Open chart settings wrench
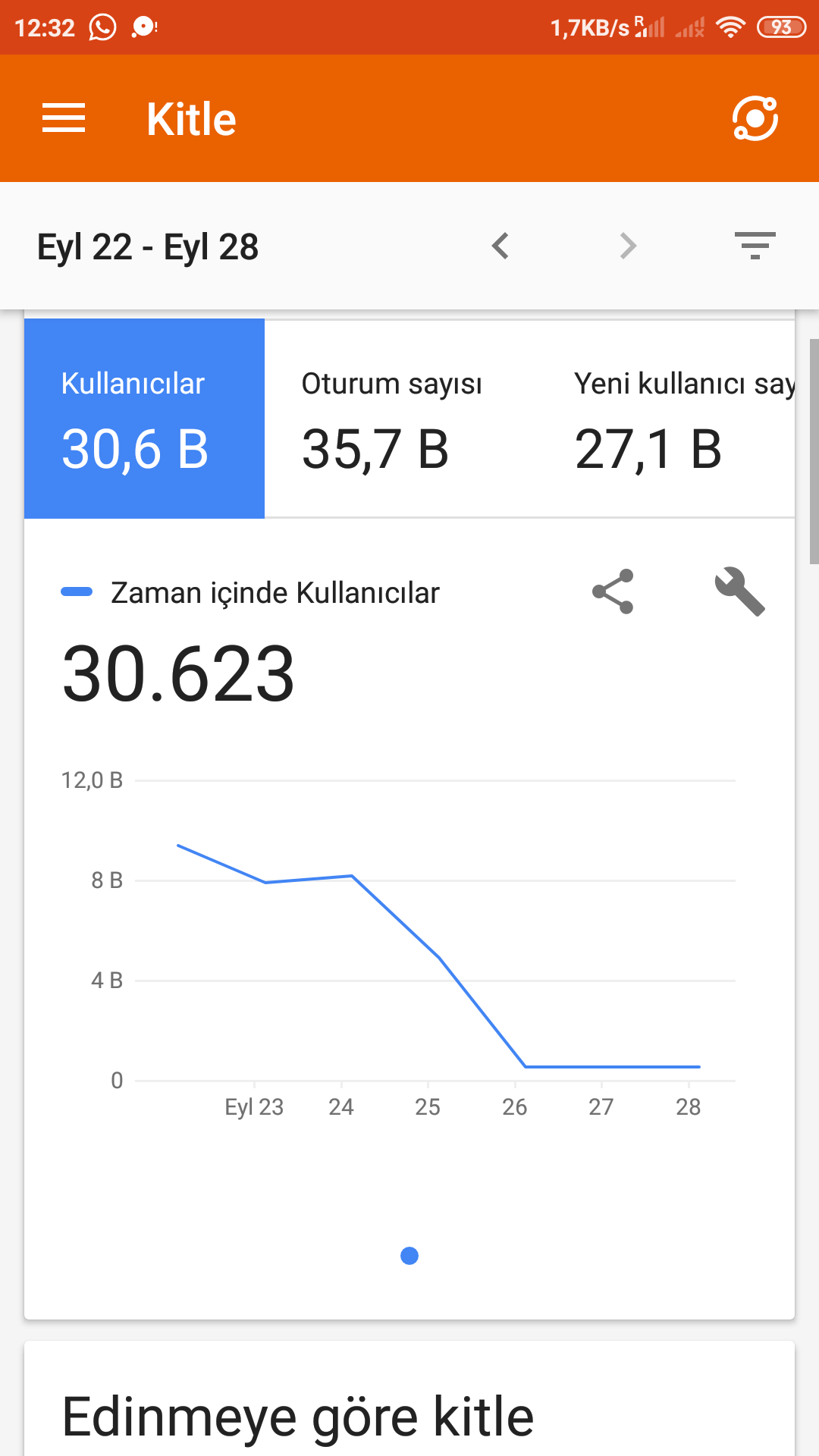This screenshot has height=1456, width=819. (x=739, y=591)
